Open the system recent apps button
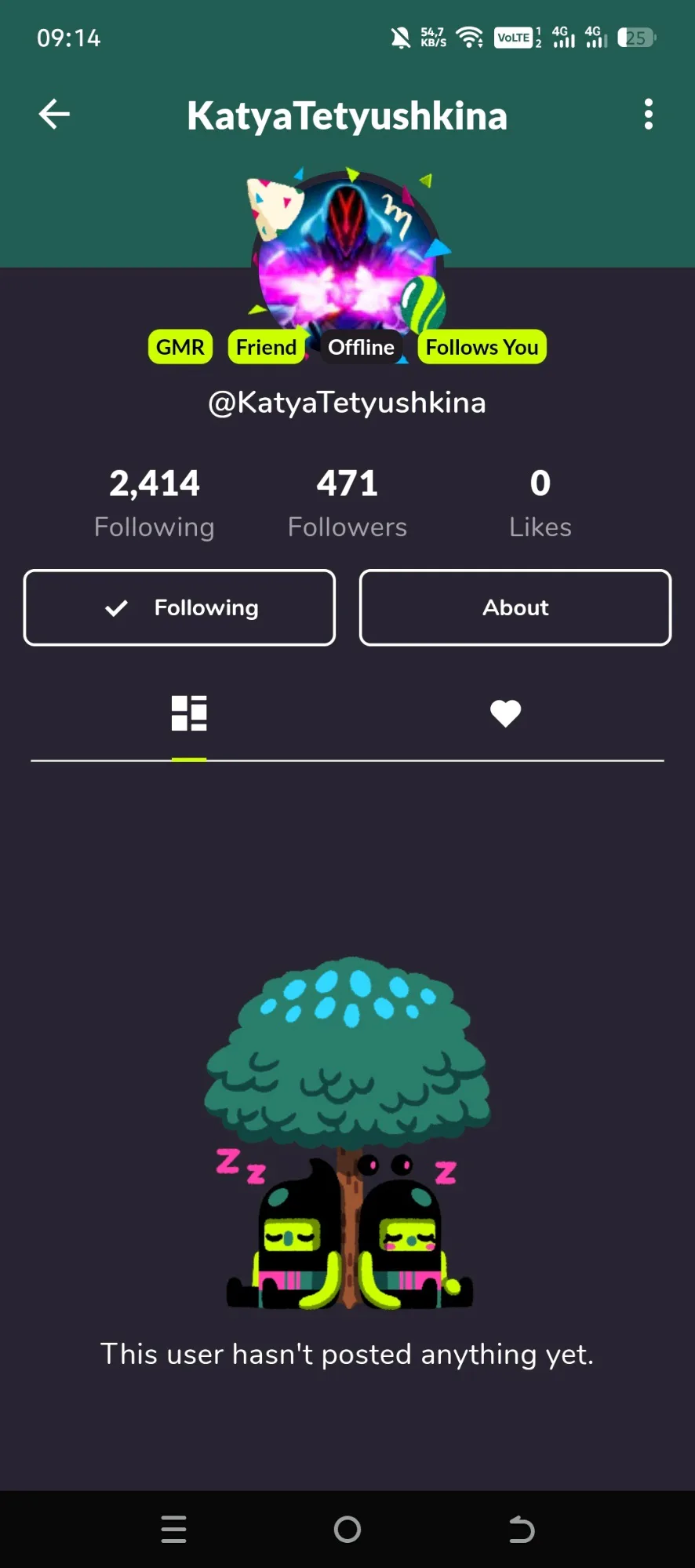Viewport: 695px width, 1568px height. coord(173,1529)
